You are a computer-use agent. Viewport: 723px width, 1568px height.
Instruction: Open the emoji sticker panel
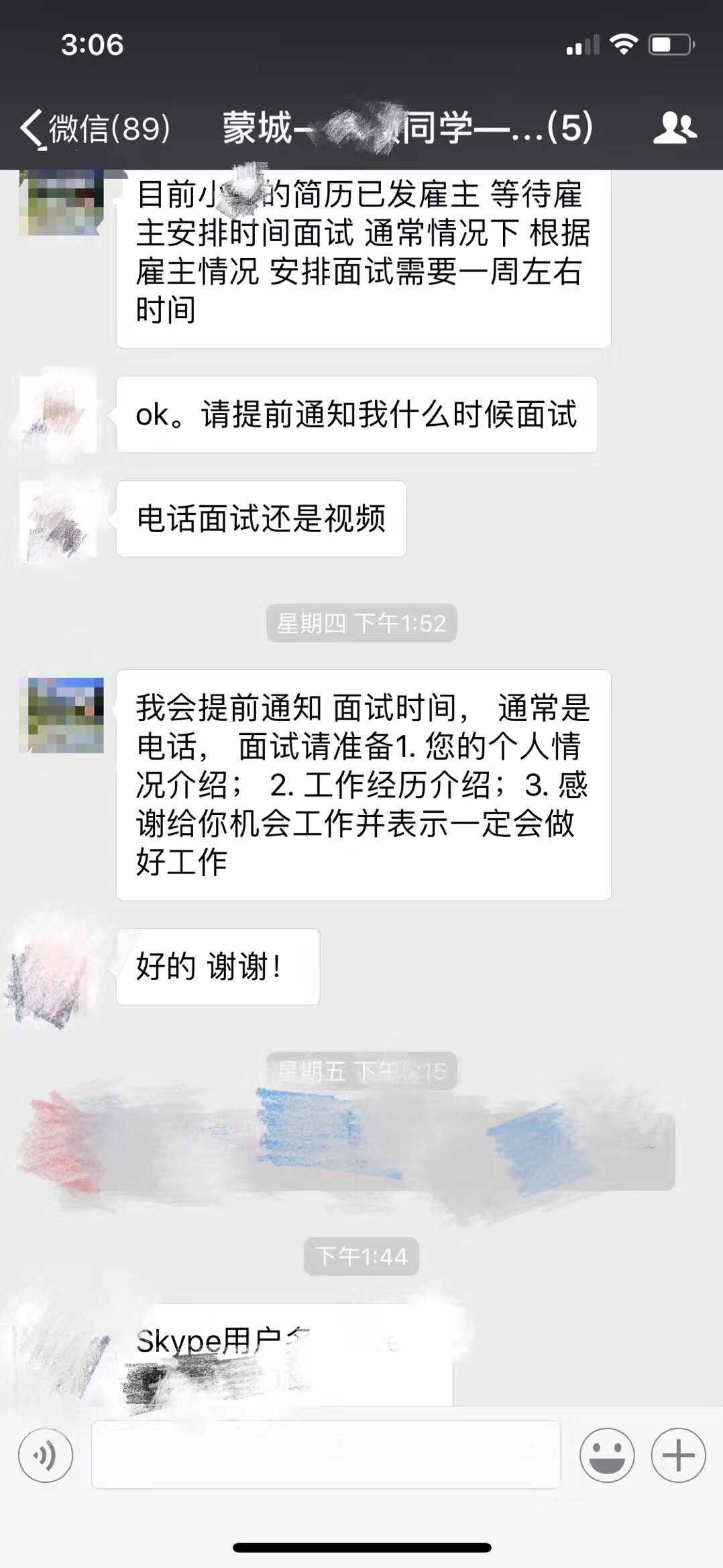(607, 1455)
